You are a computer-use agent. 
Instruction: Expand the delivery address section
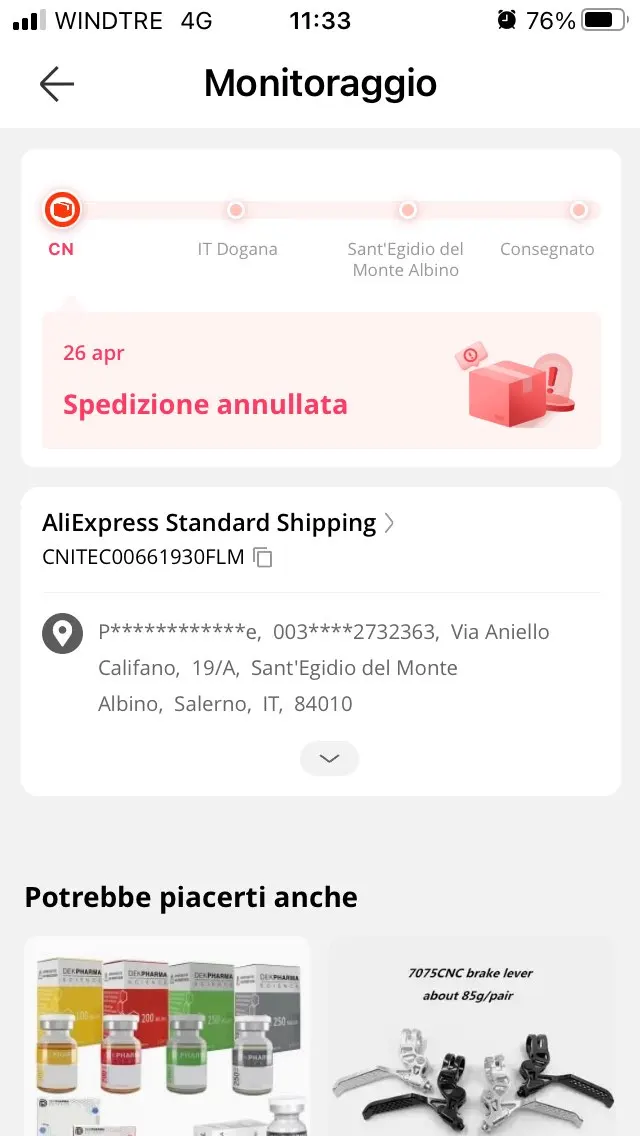tap(329, 759)
